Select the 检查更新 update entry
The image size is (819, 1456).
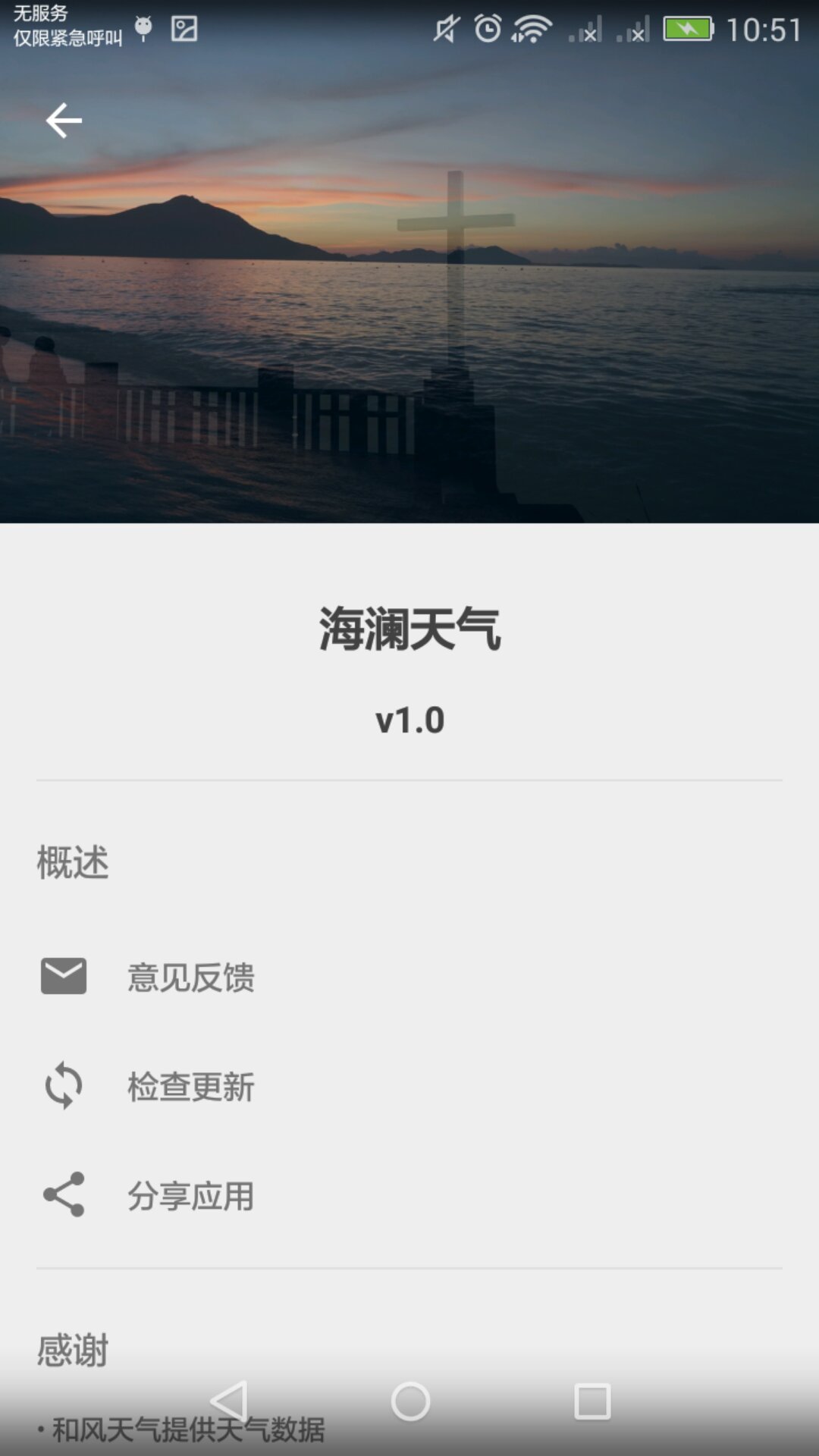pyautogui.click(x=191, y=1087)
